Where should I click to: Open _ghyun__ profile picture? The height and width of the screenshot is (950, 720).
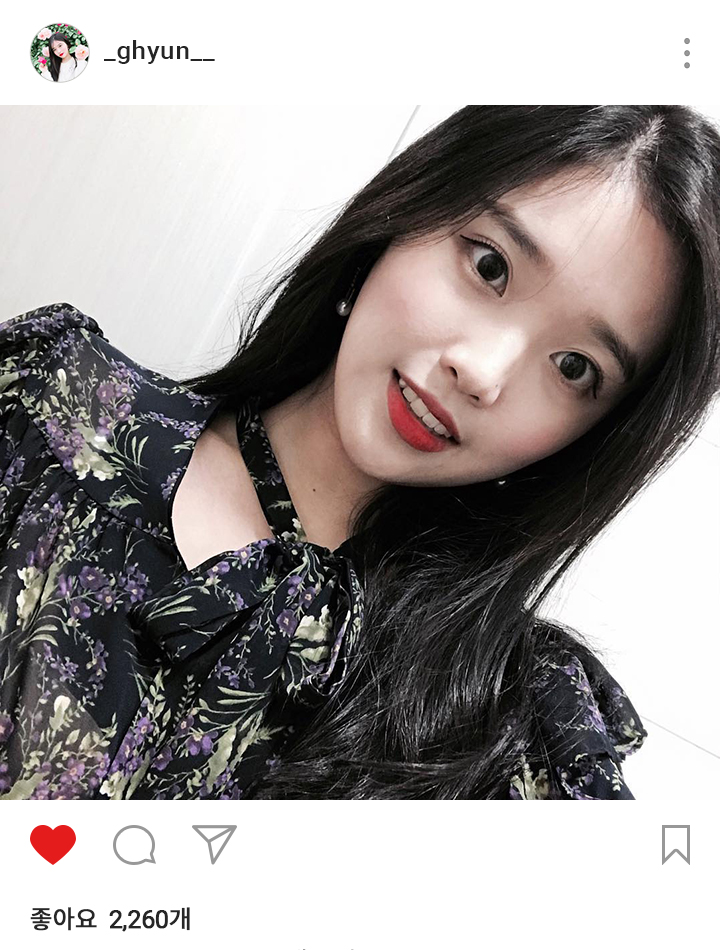pos(60,53)
